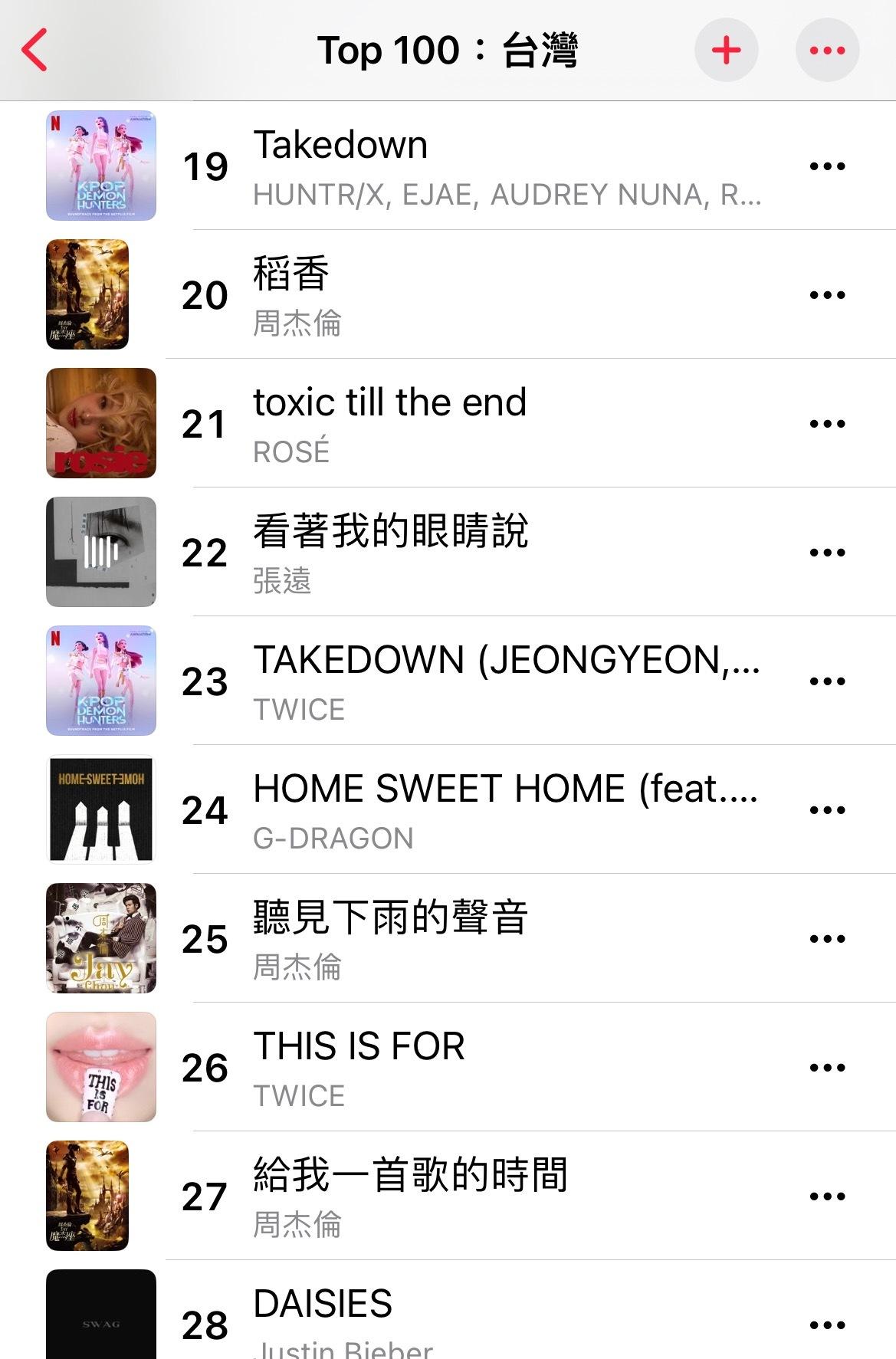Open more options for 聽見下雨的聲音

pos(827,938)
